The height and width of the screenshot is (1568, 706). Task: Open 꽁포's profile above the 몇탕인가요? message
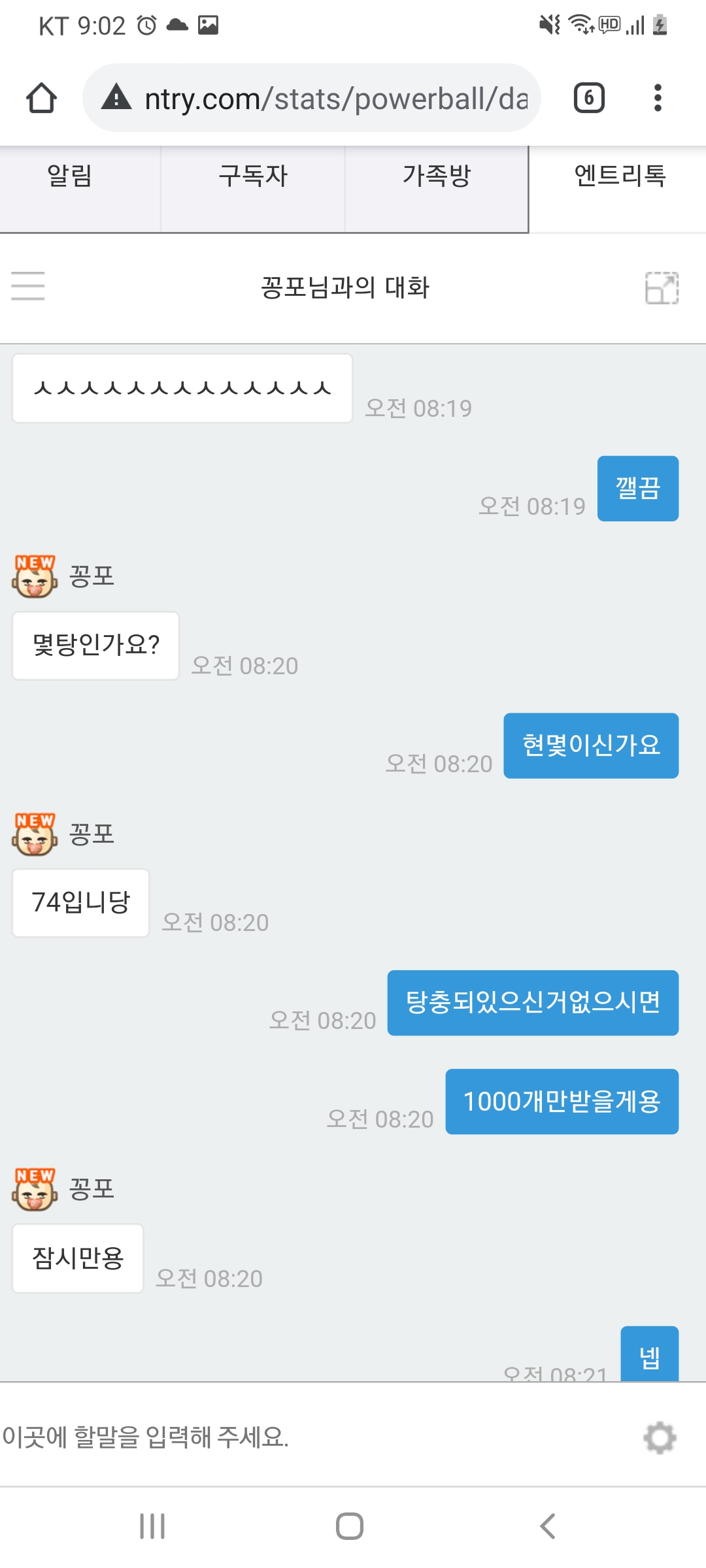[x=36, y=576]
